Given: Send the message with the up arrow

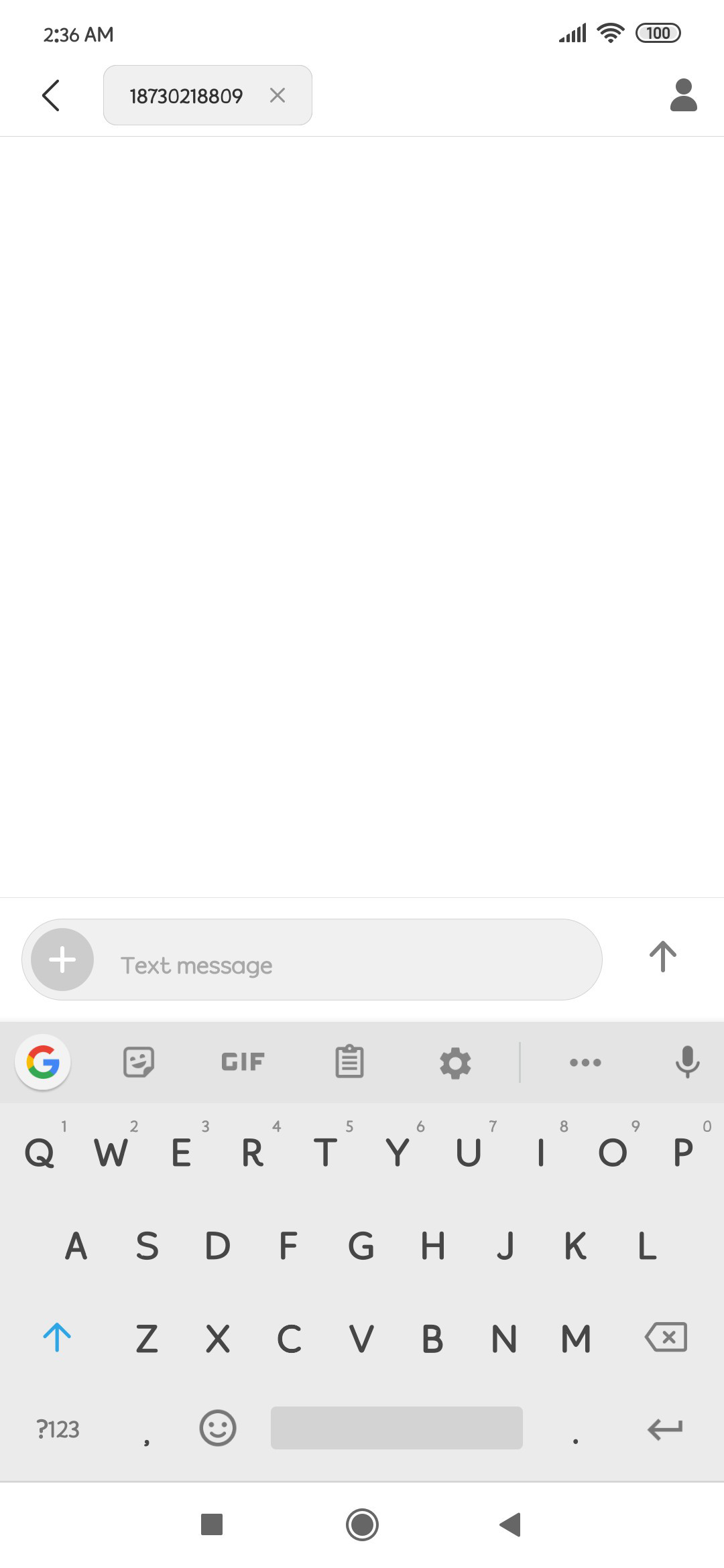Looking at the screenshot, I should [663, 957].
